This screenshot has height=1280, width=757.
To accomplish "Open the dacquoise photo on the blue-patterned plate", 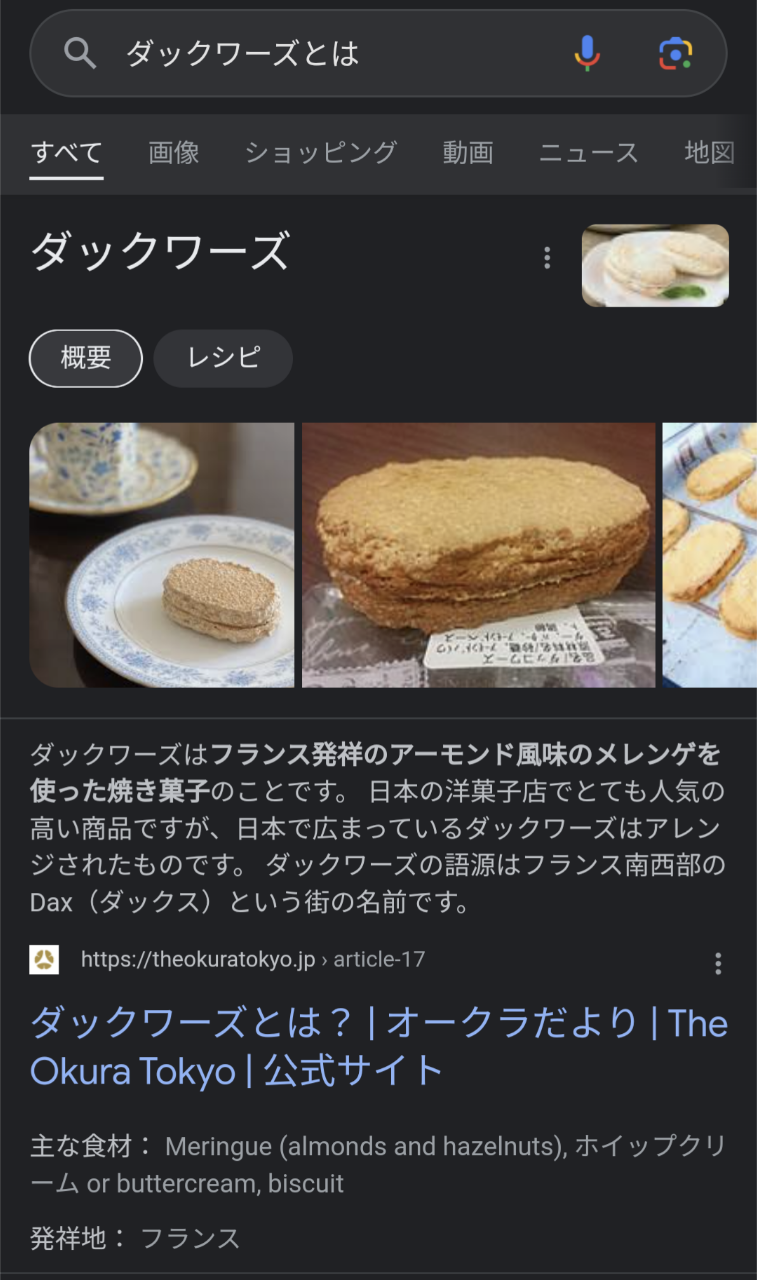I will click(162, 555).
